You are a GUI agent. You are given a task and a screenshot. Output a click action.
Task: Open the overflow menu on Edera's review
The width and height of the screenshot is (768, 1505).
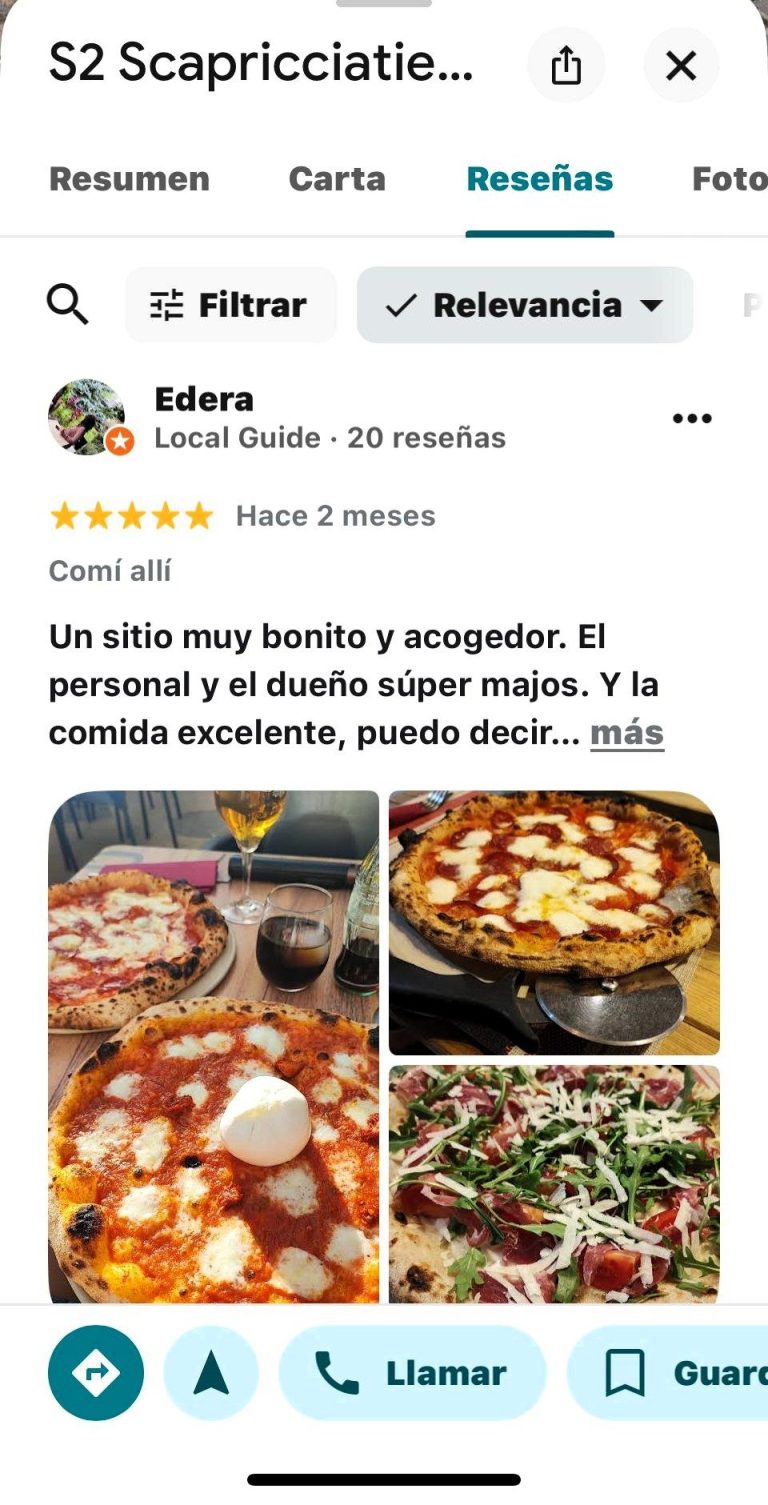692,418
